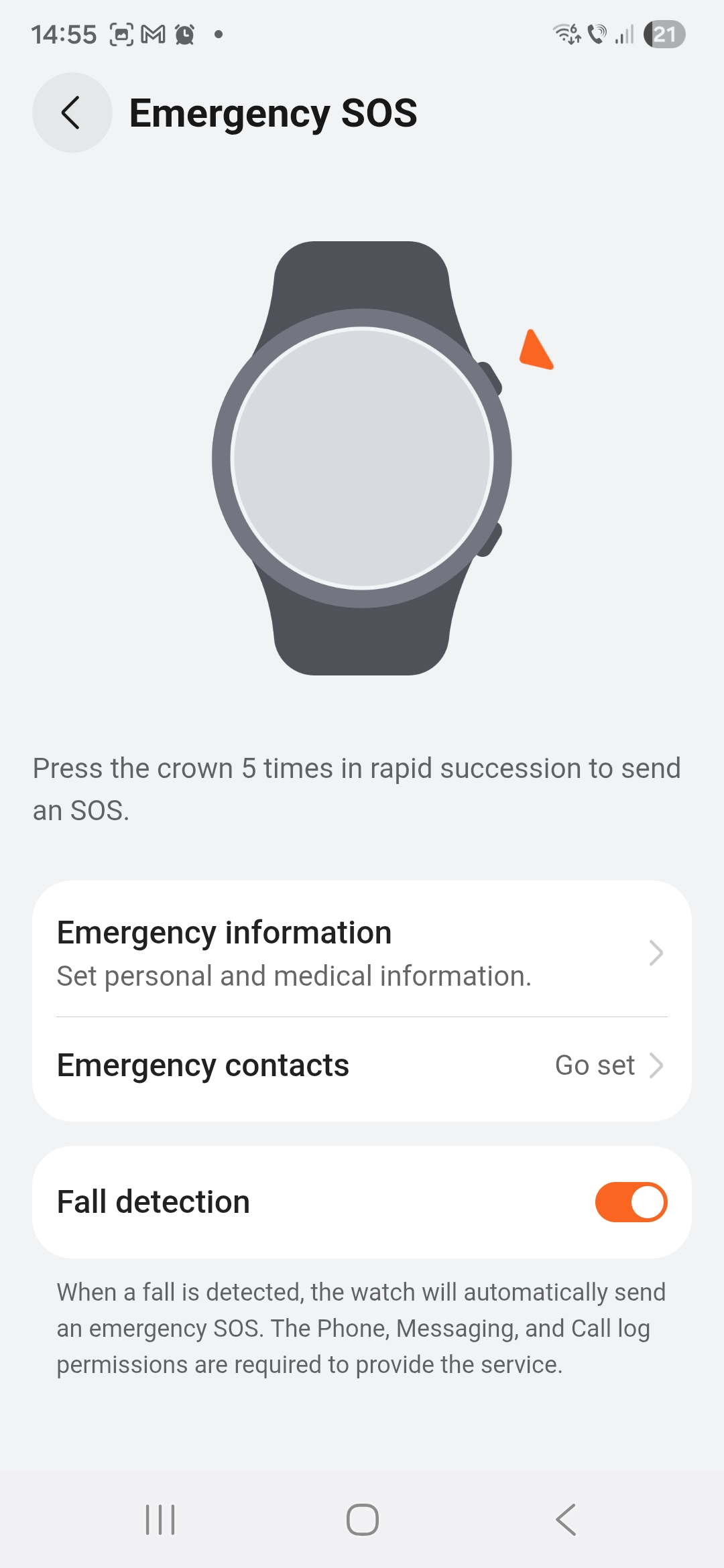Viewport: 724px width, 1568px height.
Task: Tap the system back button
Action: coord(566,1519)
